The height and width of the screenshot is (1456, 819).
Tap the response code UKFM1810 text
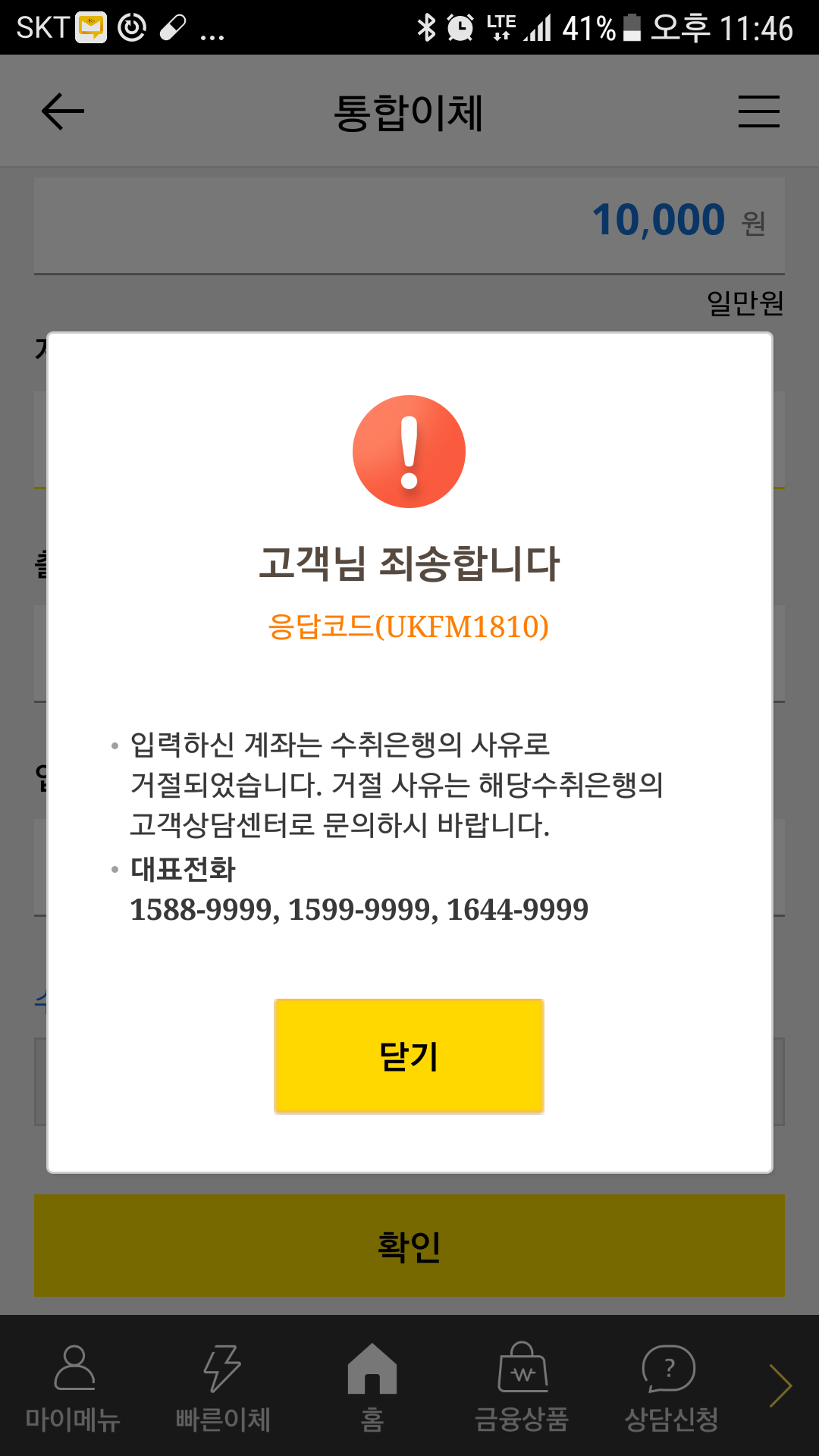pos(409,627)
